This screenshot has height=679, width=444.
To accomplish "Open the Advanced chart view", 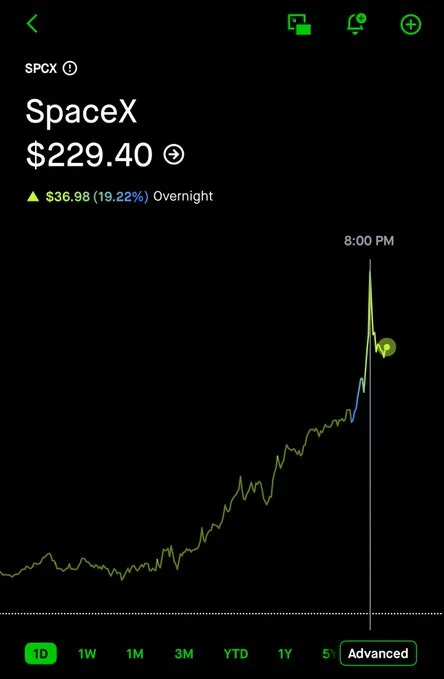I will [x=378, y=653].
